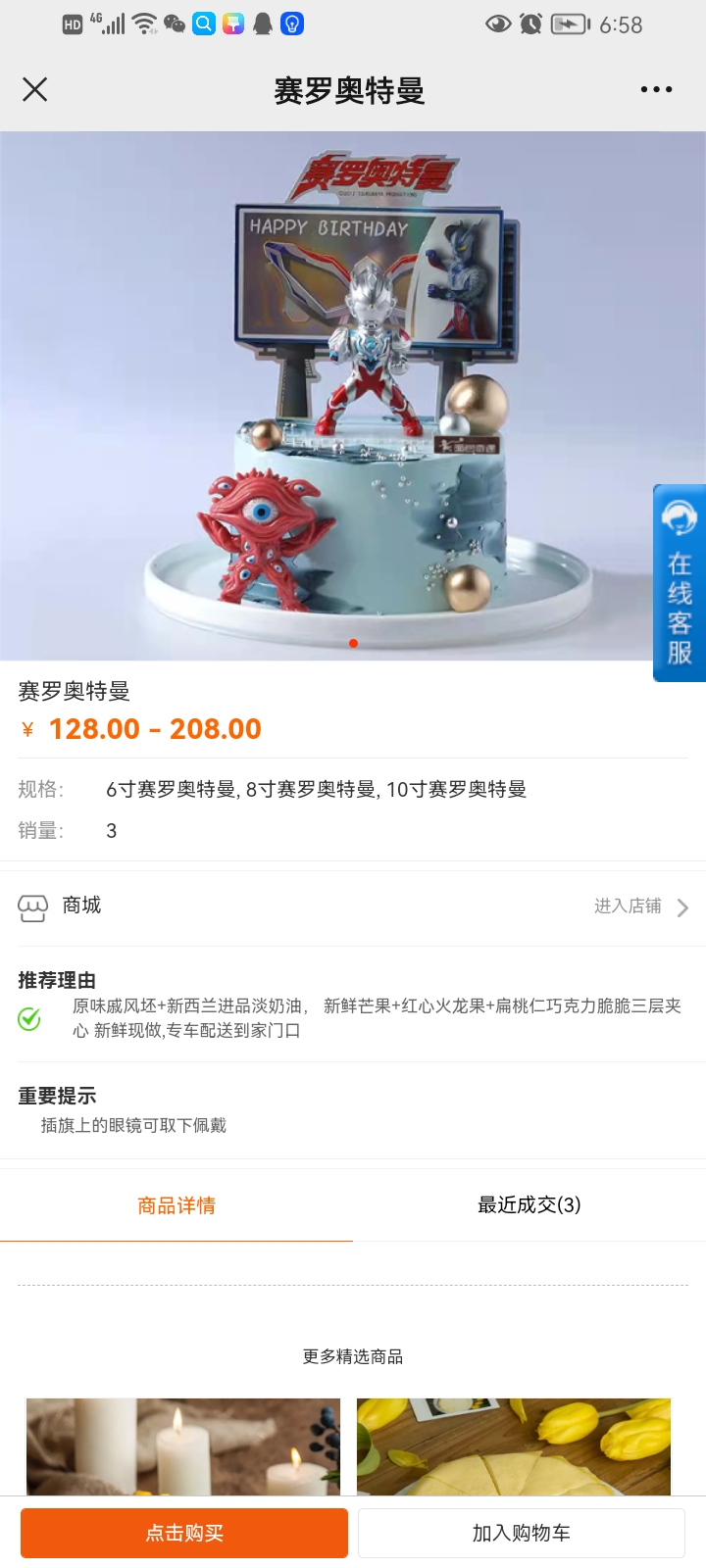
Task: Close the 赛罗奥特曼 page
Action: coord(35,90)
